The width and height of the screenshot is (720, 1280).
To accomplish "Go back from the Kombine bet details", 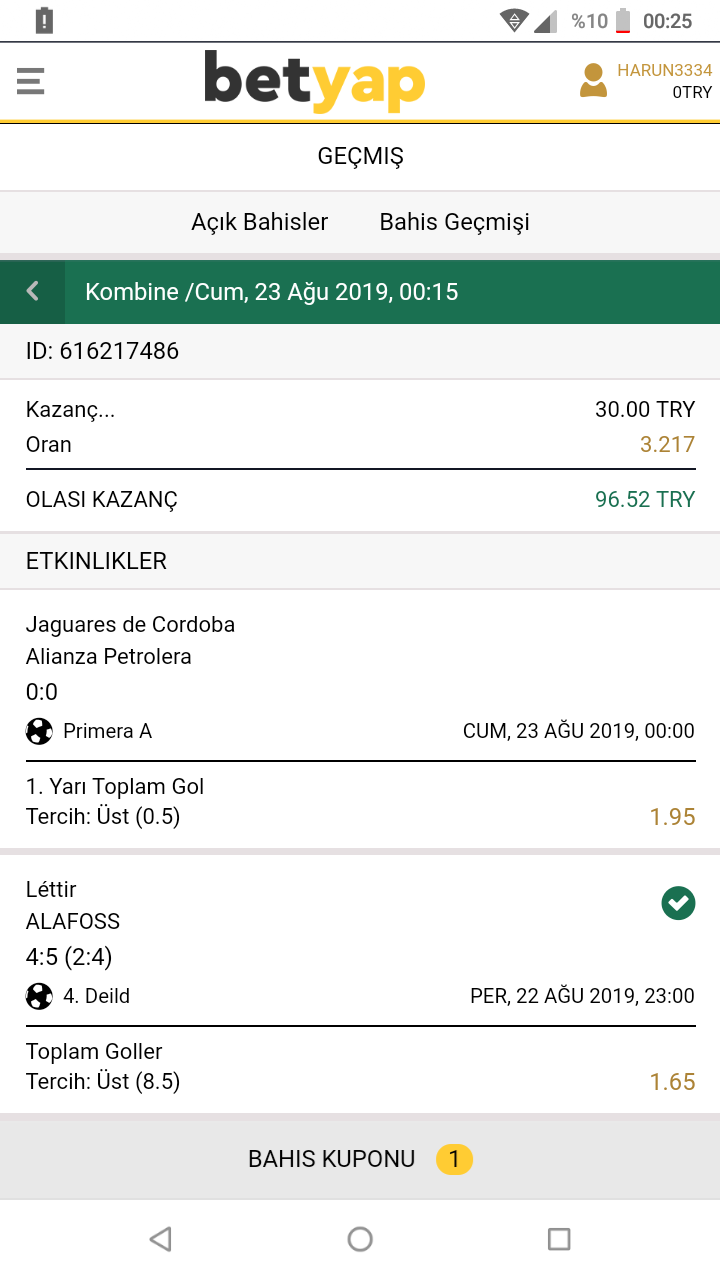I will [33, 292].
